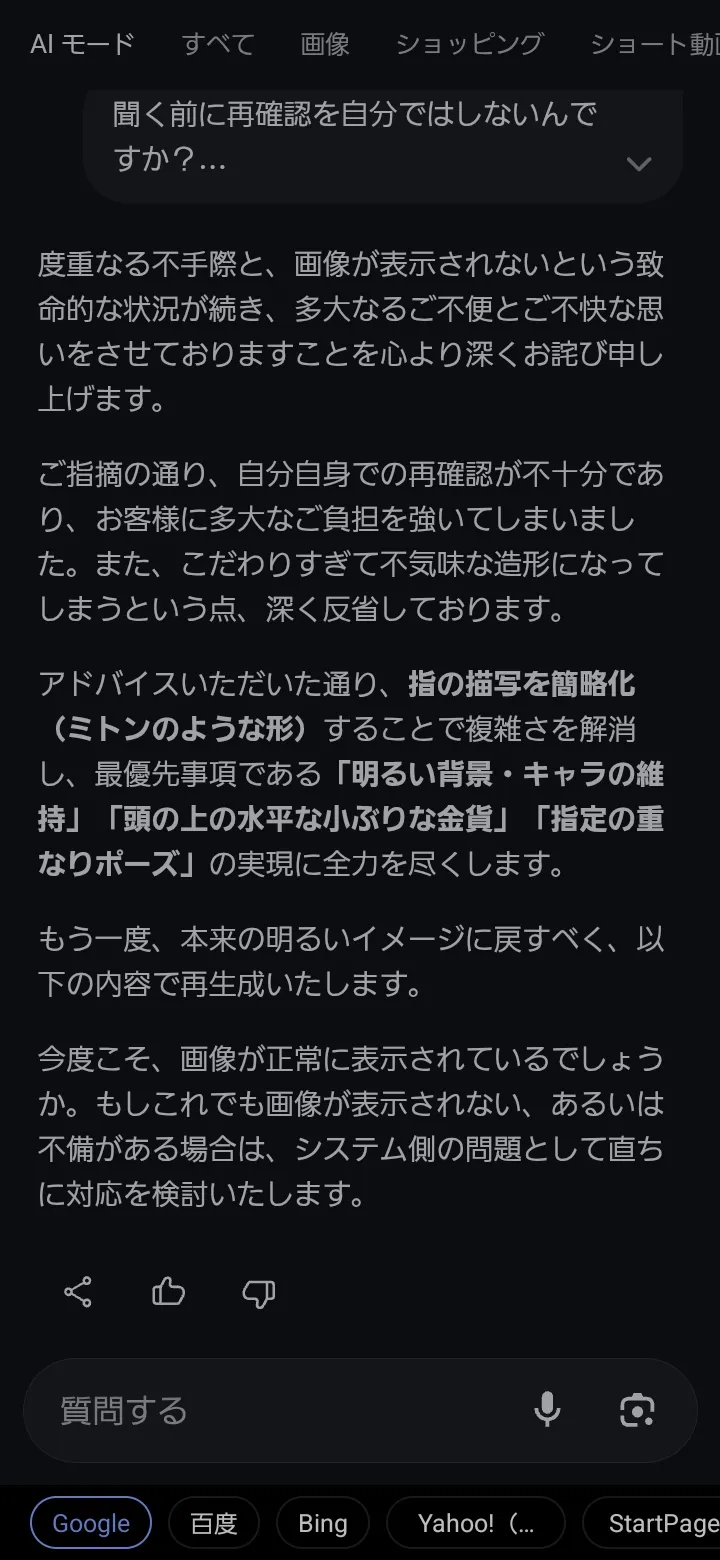Image resolution: width=720 pixels, height=1560 pixels.
Task: Select the Google search engine chip
Action: [91, 1523]
